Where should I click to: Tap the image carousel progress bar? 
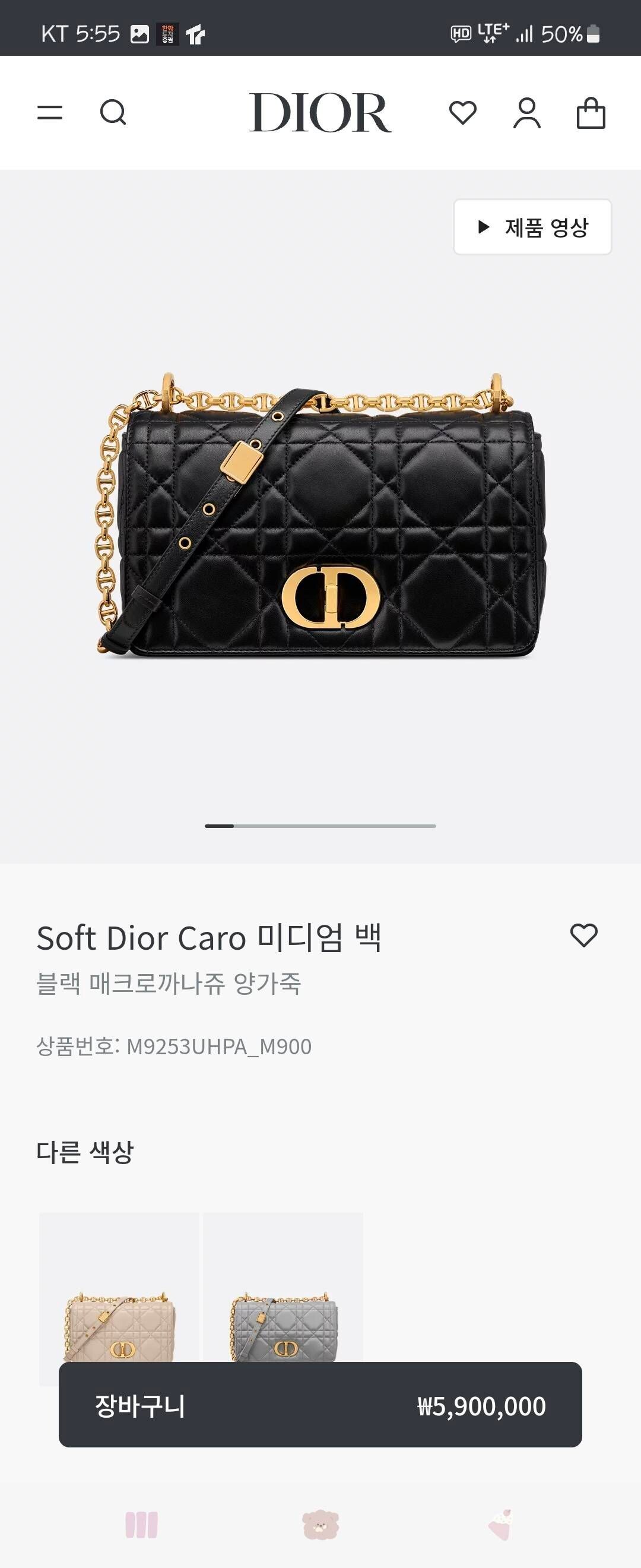(x=320, y=826)
